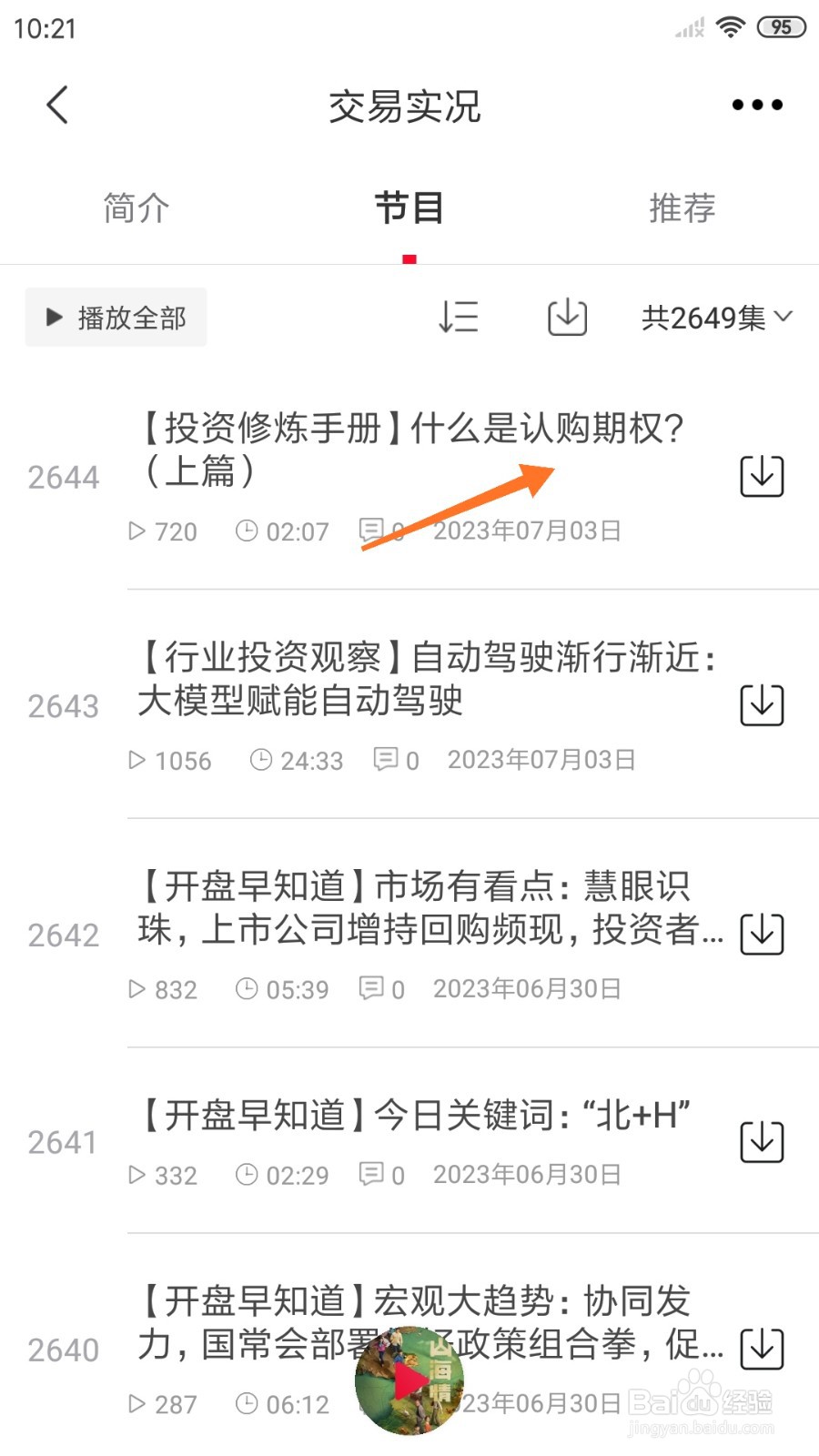Open the three-dot more options menu
The height and width of the screenshot is (1456, 819).
coord(756,104)
